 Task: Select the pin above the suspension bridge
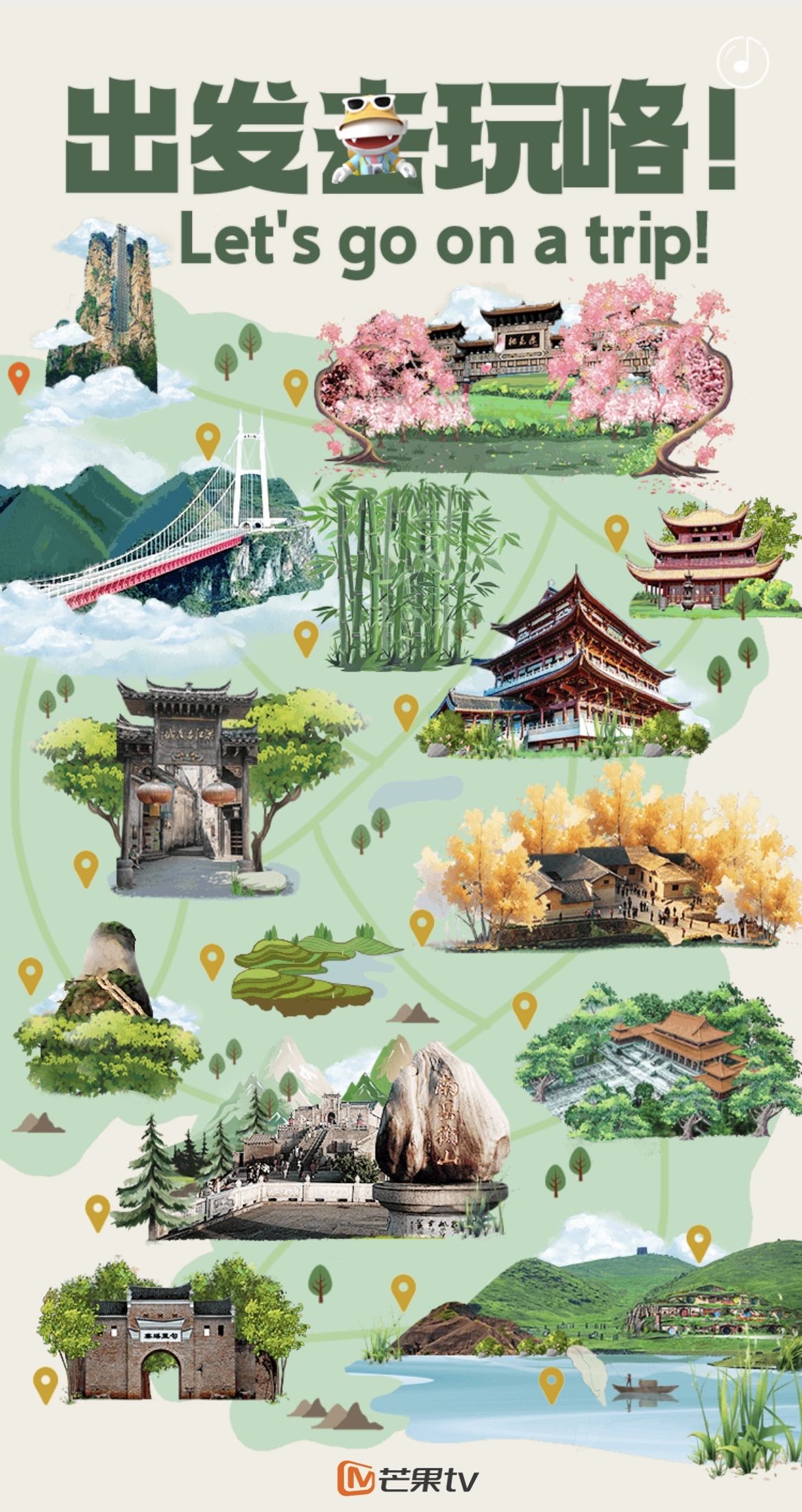point(208,440)
